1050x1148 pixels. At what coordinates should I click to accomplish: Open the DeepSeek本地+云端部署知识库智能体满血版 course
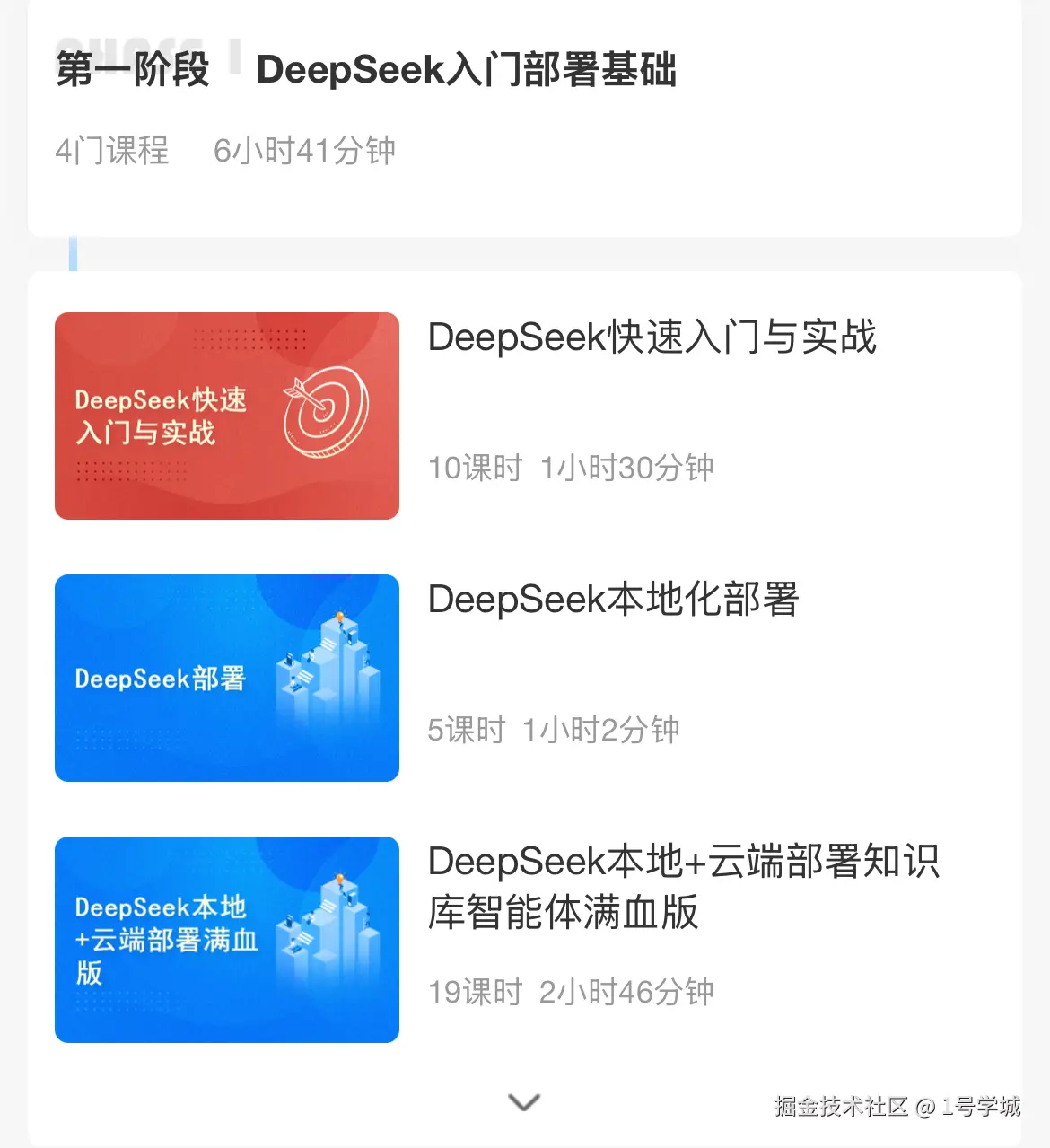point(682,886)
